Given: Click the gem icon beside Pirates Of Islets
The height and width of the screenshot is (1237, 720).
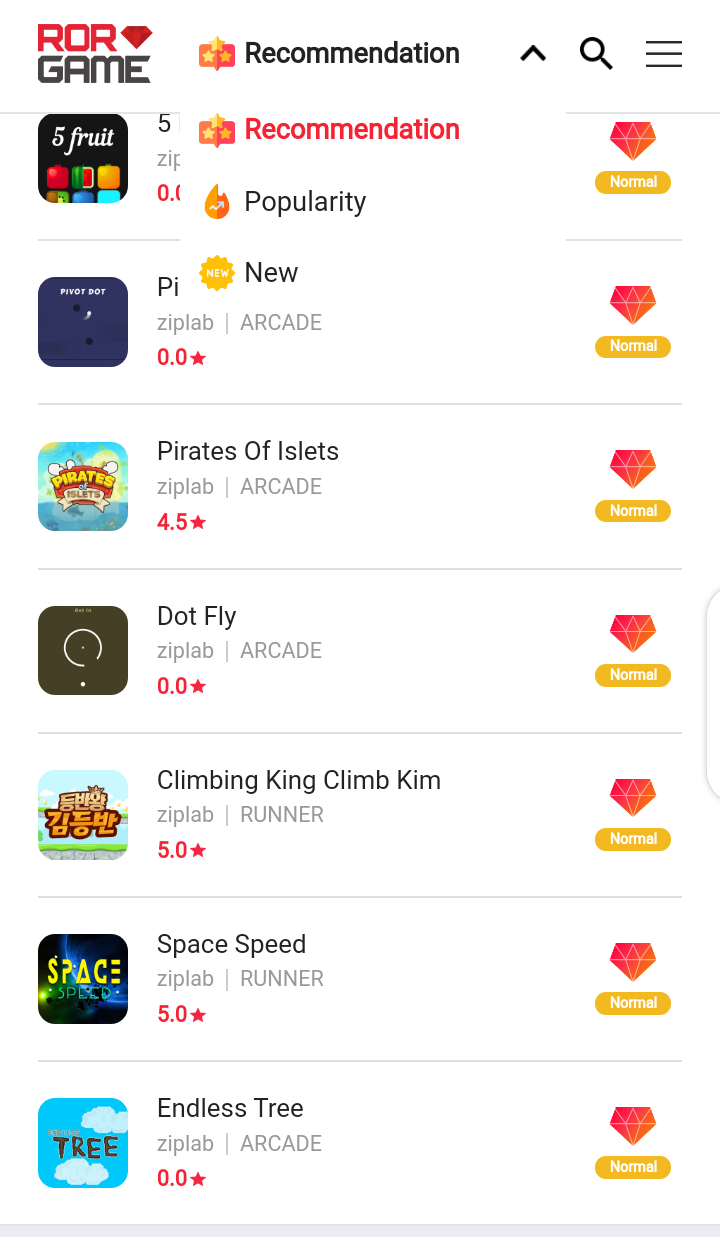Looking at the screenshot, I should (x=633, y=470).
